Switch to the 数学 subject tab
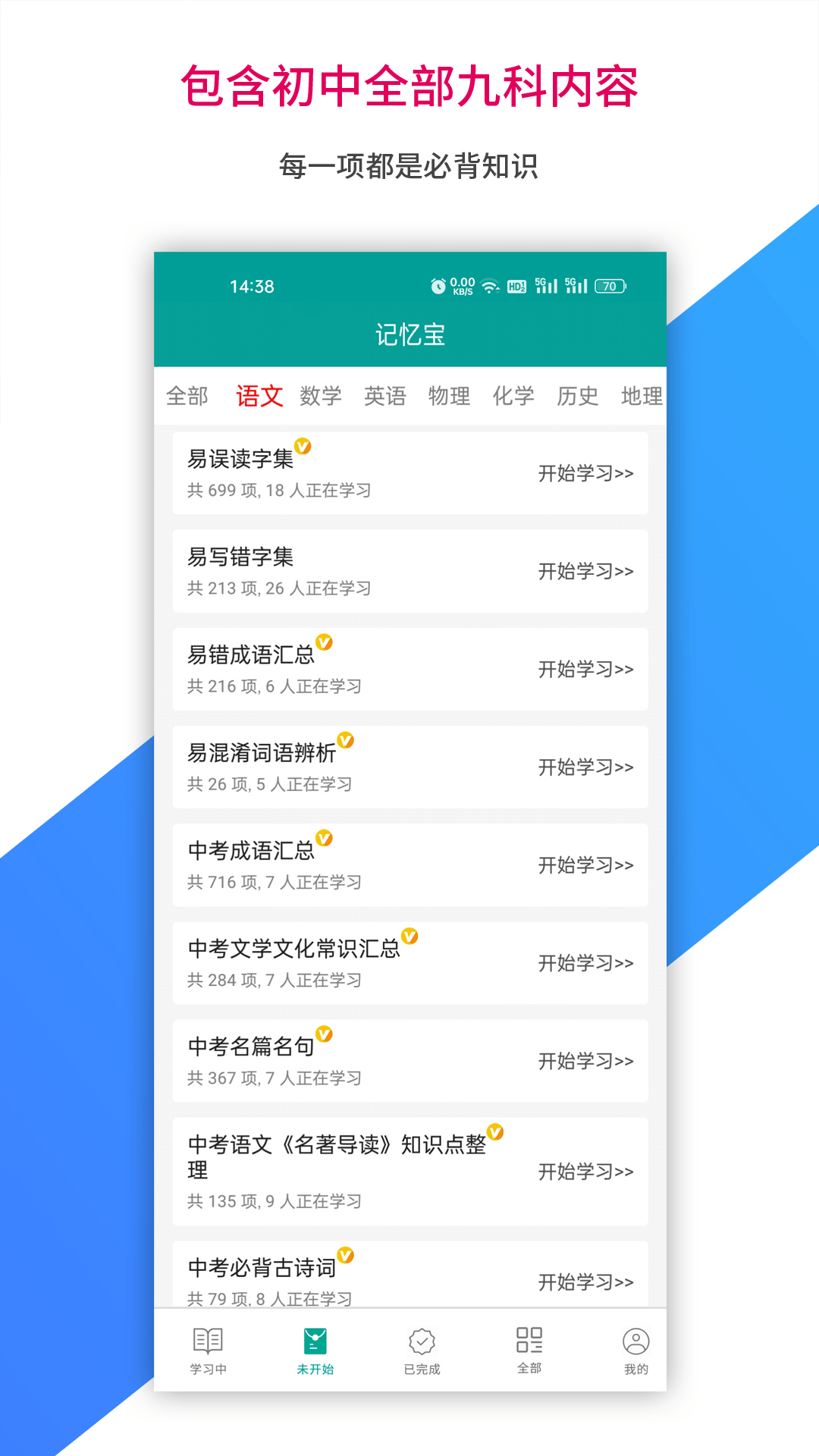 322,395
